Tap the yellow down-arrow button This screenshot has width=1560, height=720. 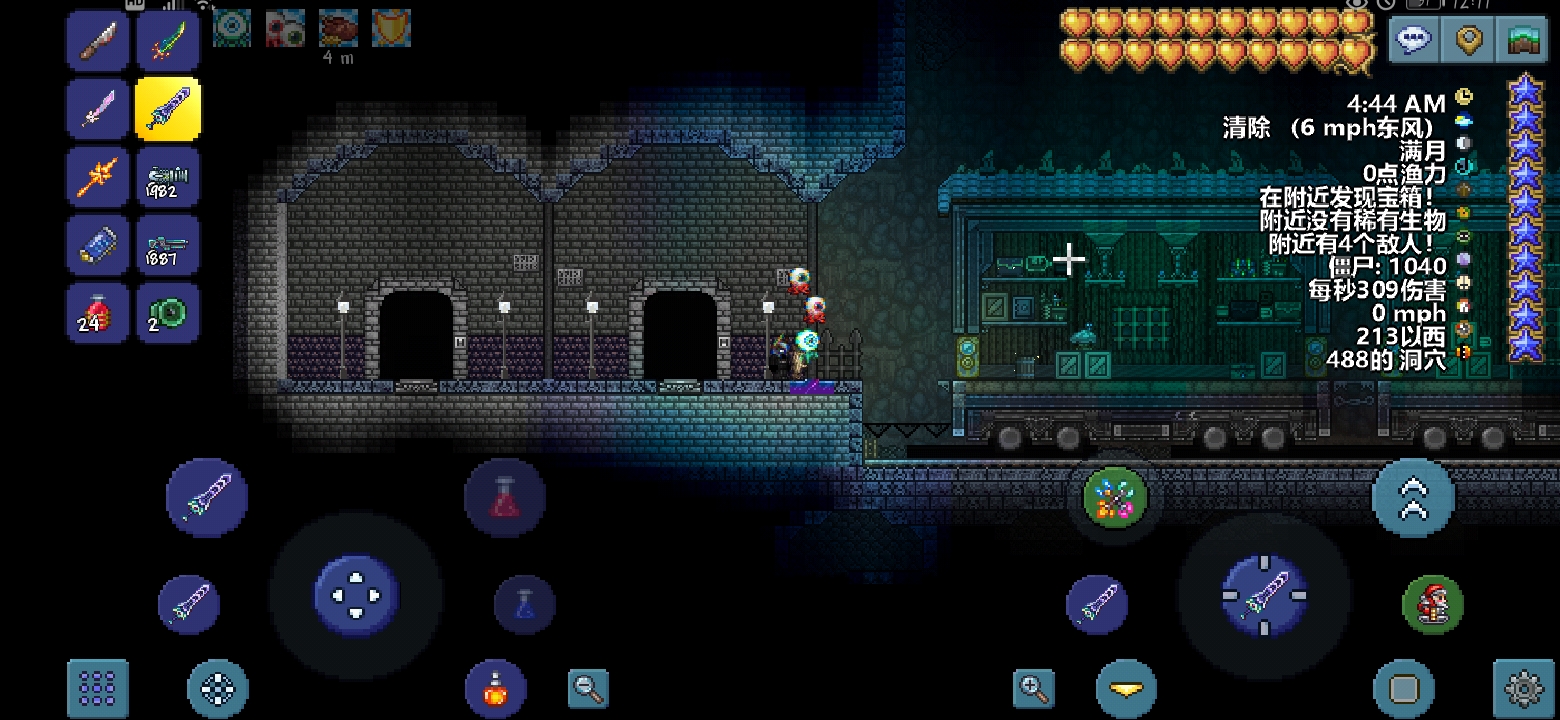(x=1126, y=688)
